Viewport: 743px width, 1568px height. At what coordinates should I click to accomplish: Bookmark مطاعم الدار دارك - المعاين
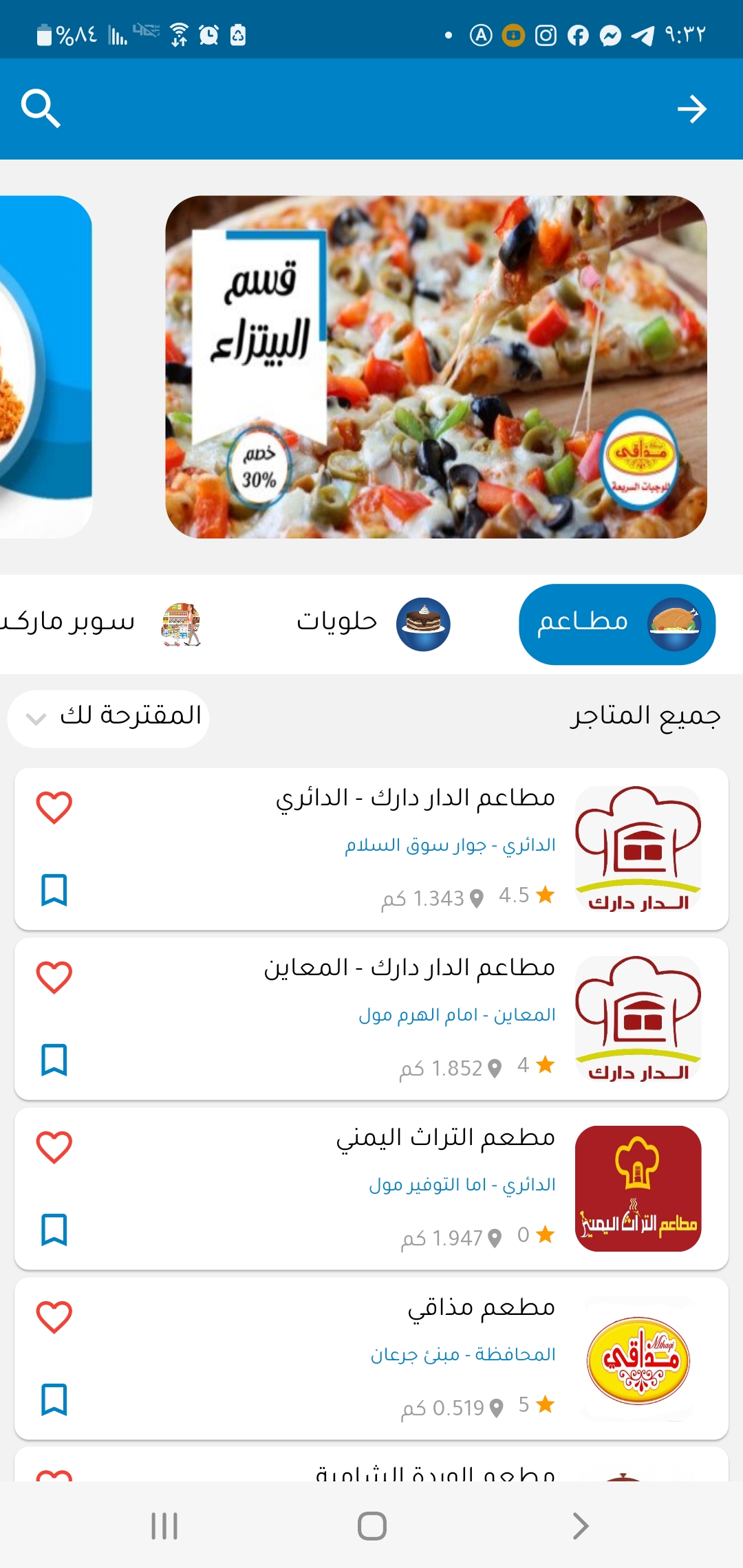54,1060
